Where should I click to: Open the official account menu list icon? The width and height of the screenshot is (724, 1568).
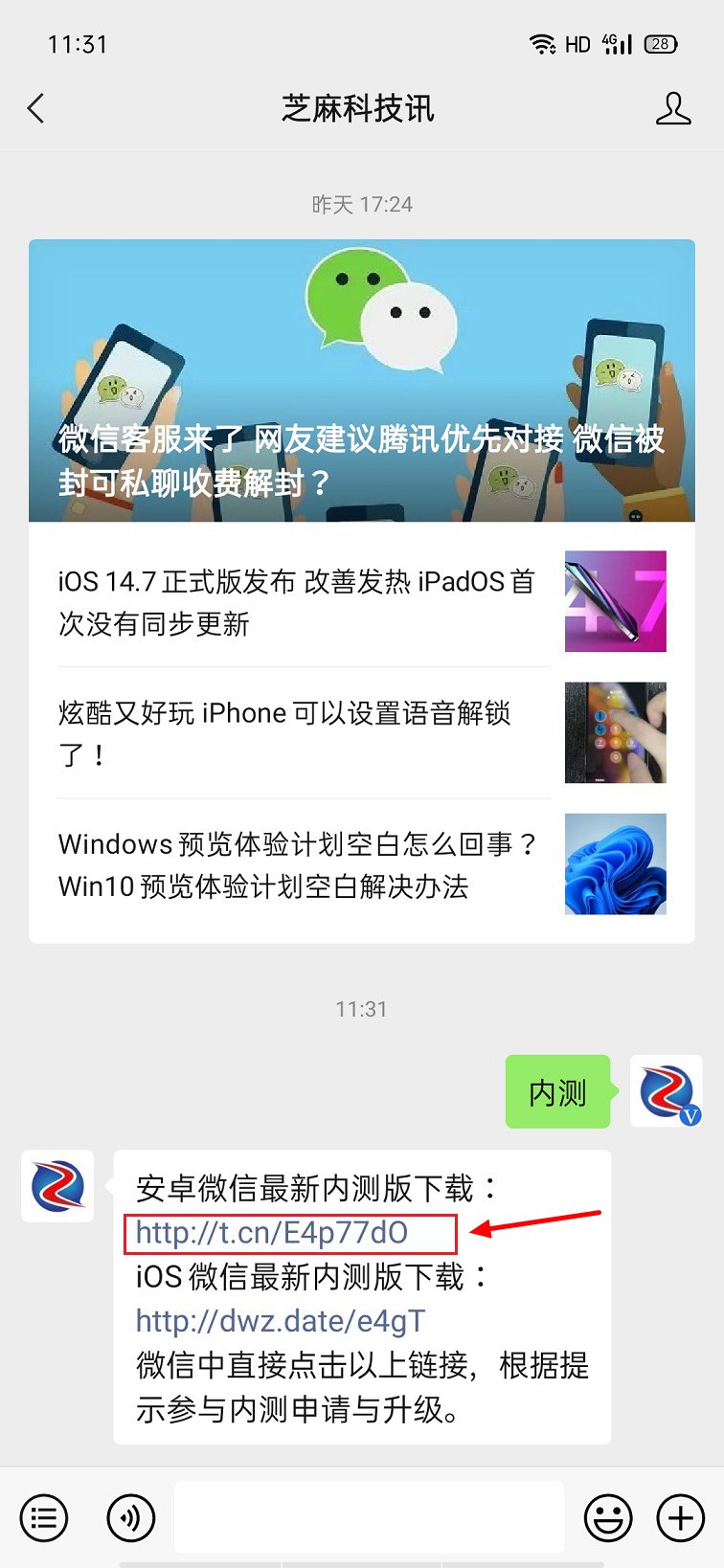[x=44, y=1517]
